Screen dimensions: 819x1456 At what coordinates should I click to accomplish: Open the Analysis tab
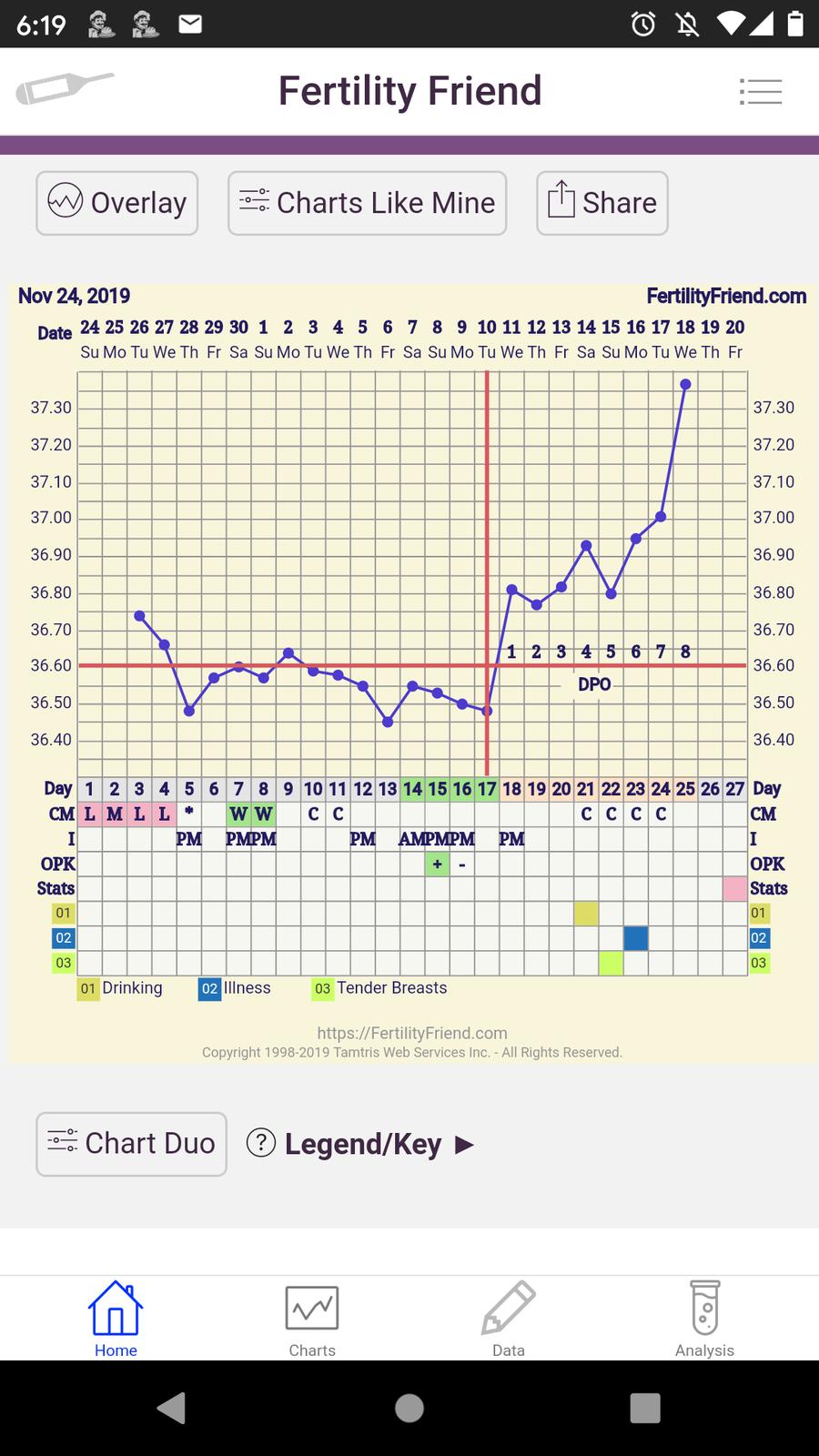click(704, 1319)
